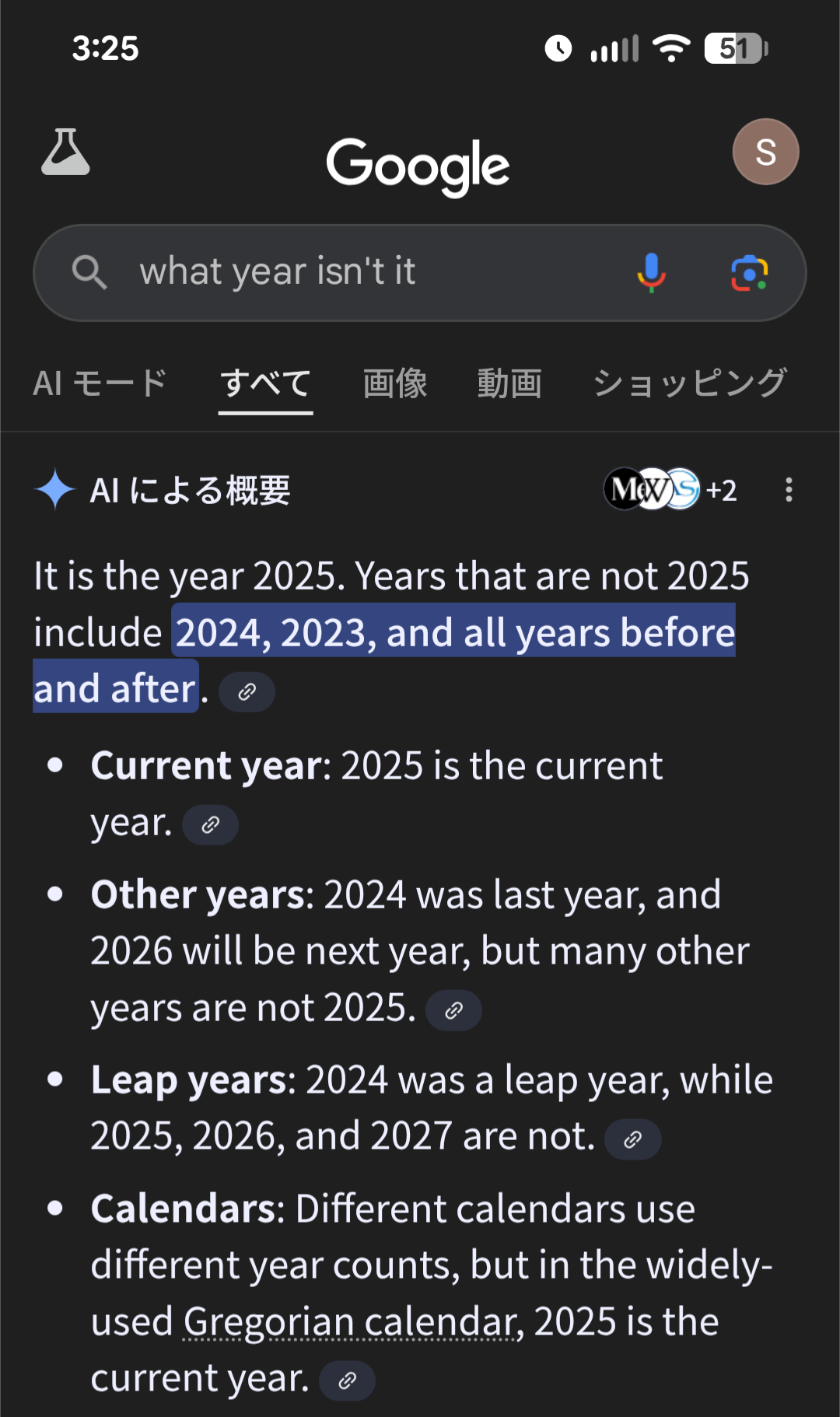Viewport: 840px width, 1417px height.
Task: Open Google Lens camera search
Action: [x=749, y=272]
